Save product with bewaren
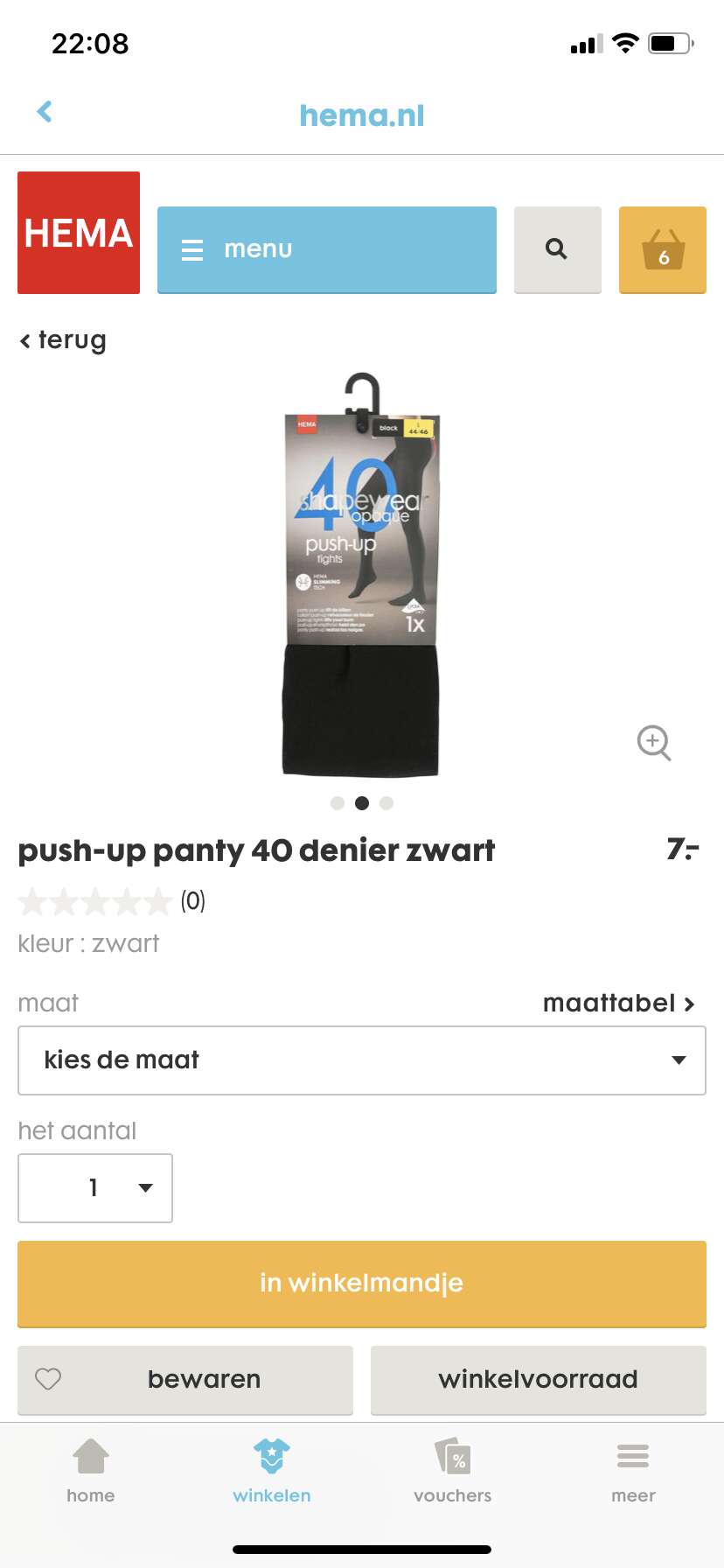The image size is (724, 1568). click(x=185, y=1380)
